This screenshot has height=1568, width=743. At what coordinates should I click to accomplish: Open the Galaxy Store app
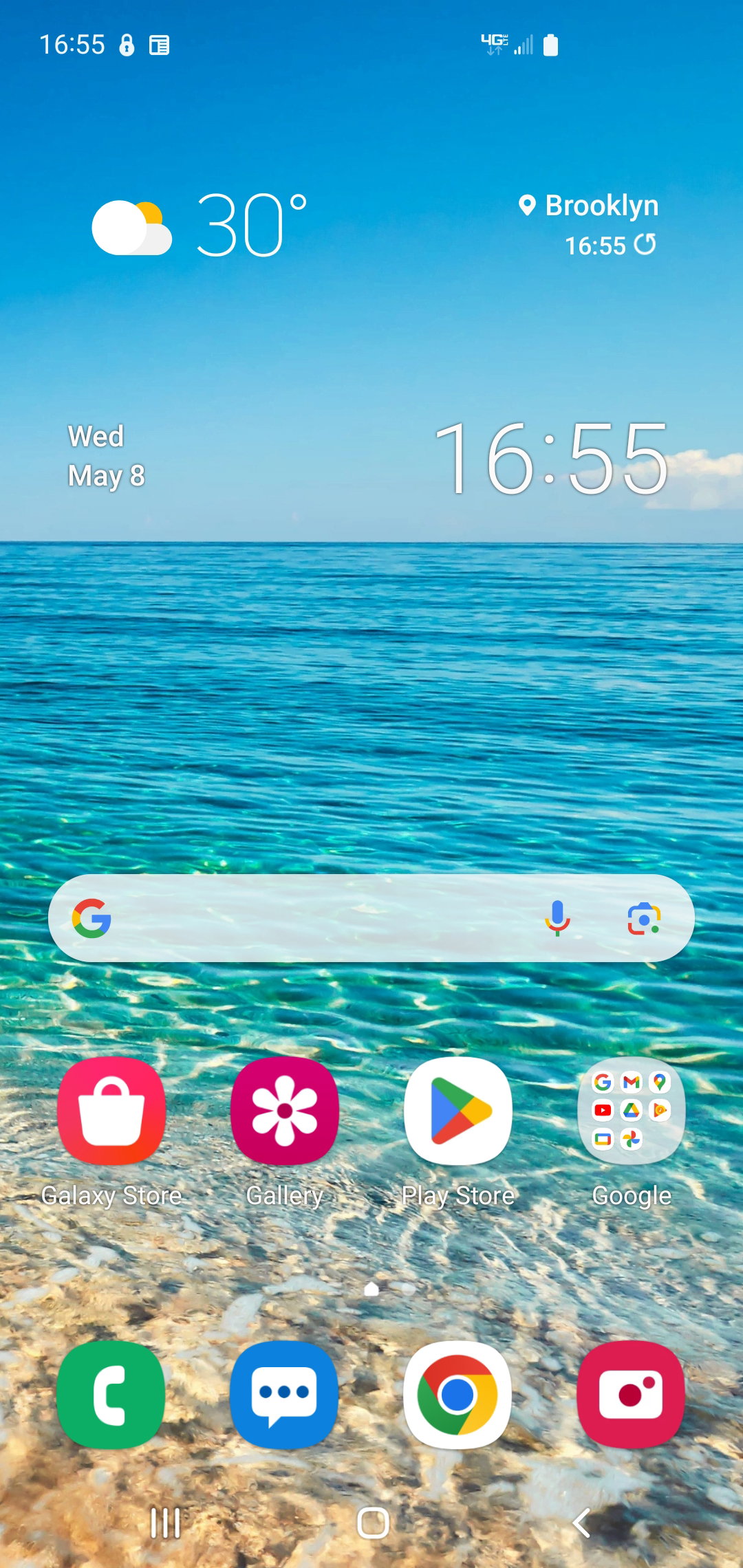pyautogui.click(x=111, y=1111)
